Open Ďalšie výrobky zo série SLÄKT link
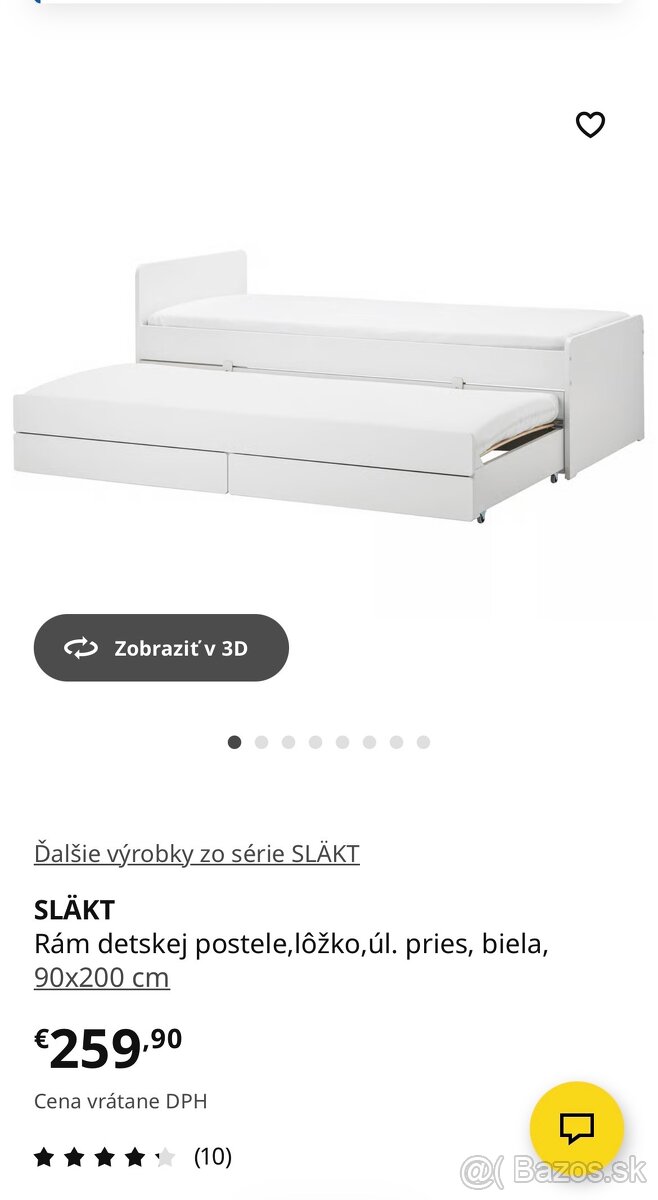The image size is (658, 1200). tap(197, 853)
